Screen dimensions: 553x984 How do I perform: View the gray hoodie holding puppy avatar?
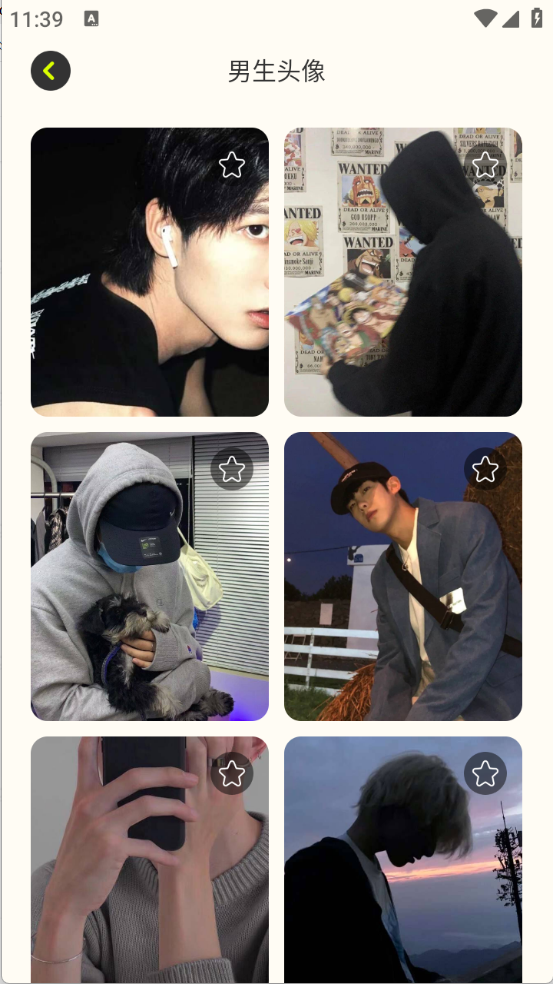point(150,576)
